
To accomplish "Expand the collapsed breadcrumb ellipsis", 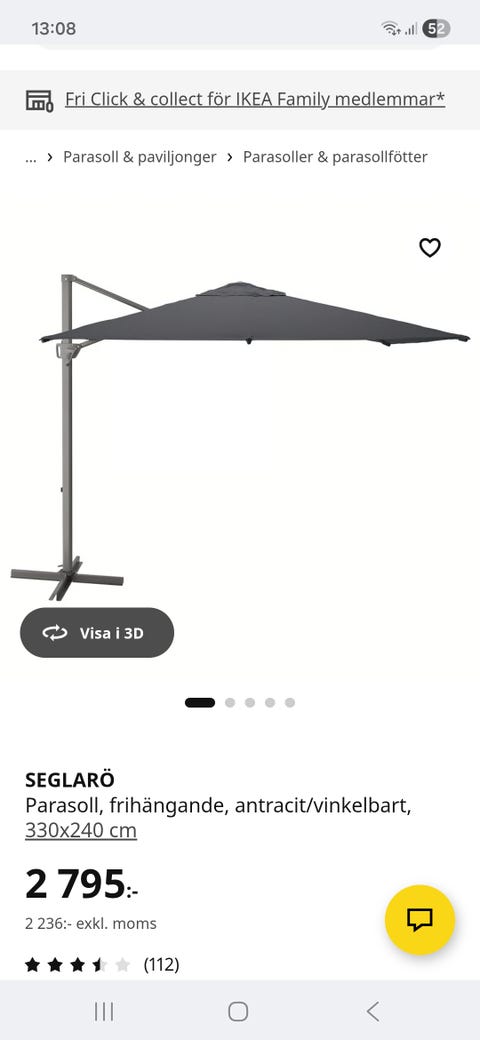I will (x=30, y=158).
